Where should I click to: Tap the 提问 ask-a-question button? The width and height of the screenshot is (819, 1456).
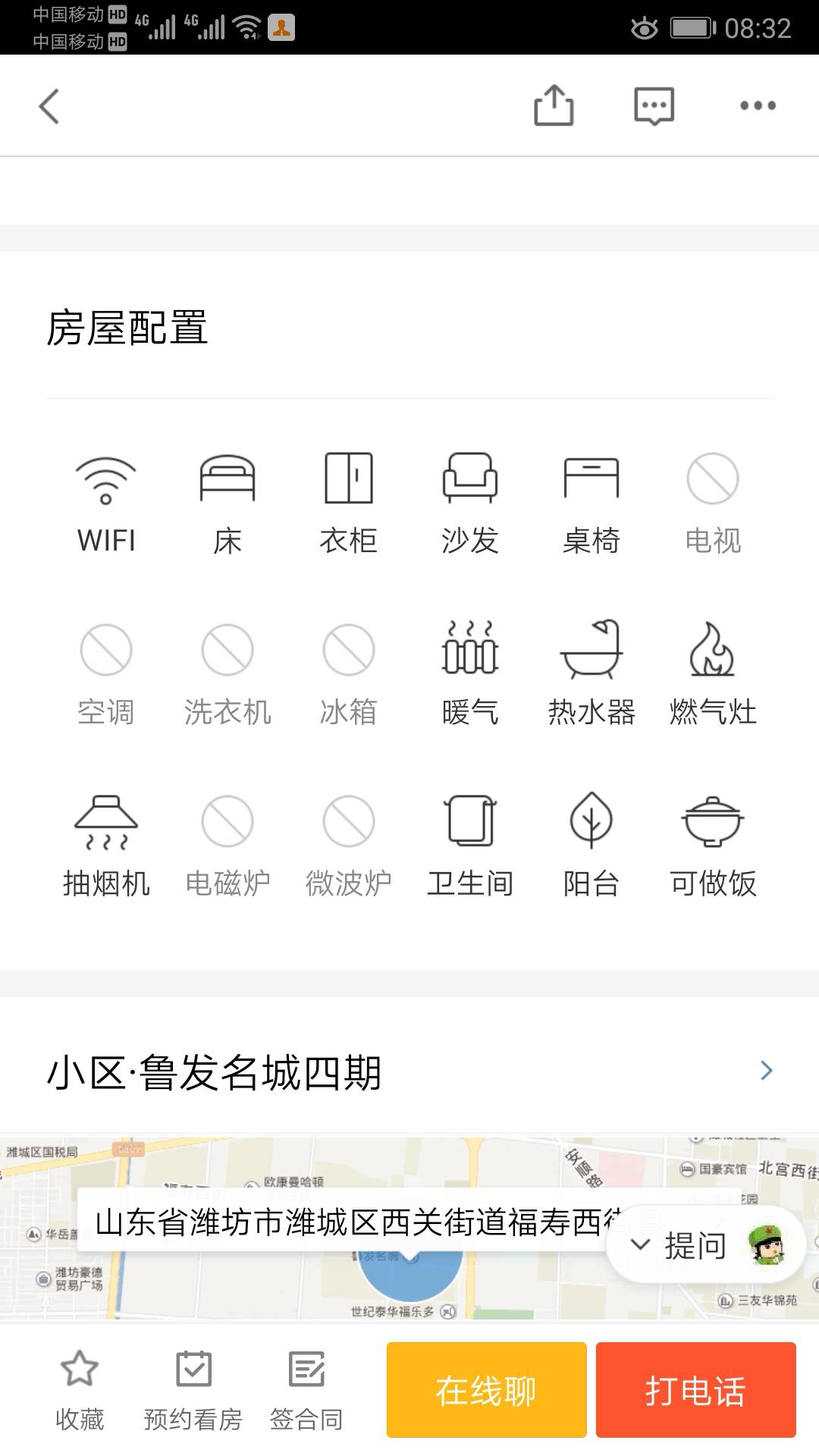(695, 1245)
